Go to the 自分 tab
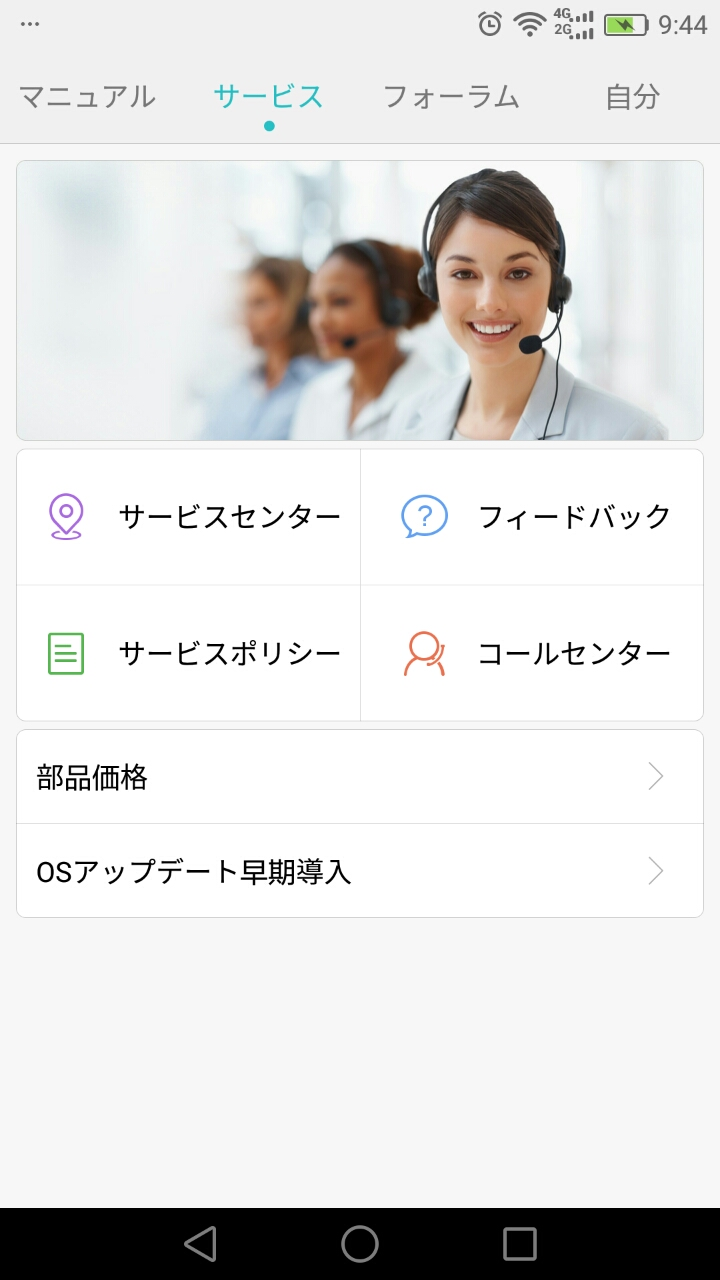The image size is (720, 1280). pyautogui.click(x=632, y=97)
